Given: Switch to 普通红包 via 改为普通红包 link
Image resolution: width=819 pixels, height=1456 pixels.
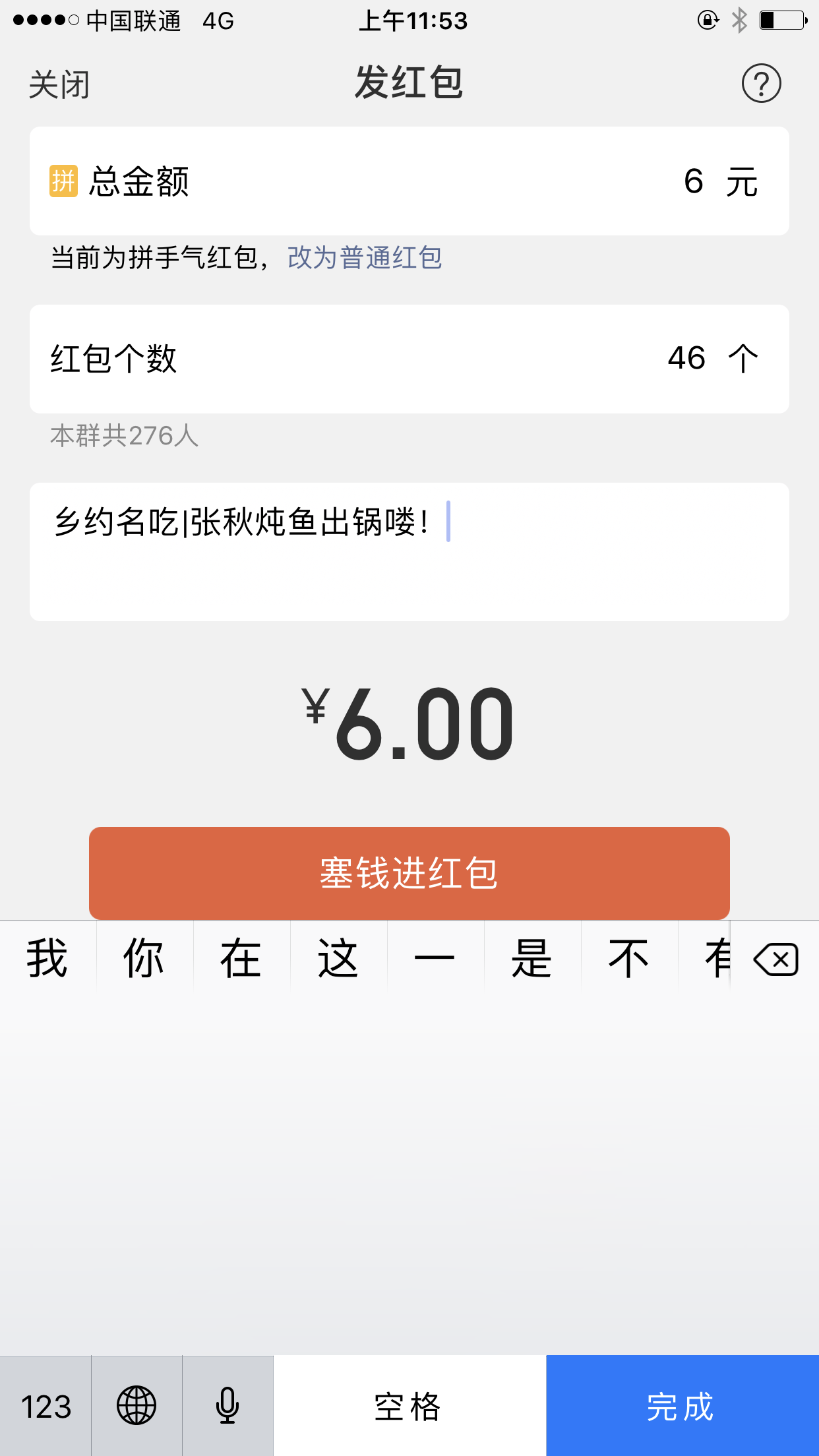Looking at the screenshot, I should (365, 258).
